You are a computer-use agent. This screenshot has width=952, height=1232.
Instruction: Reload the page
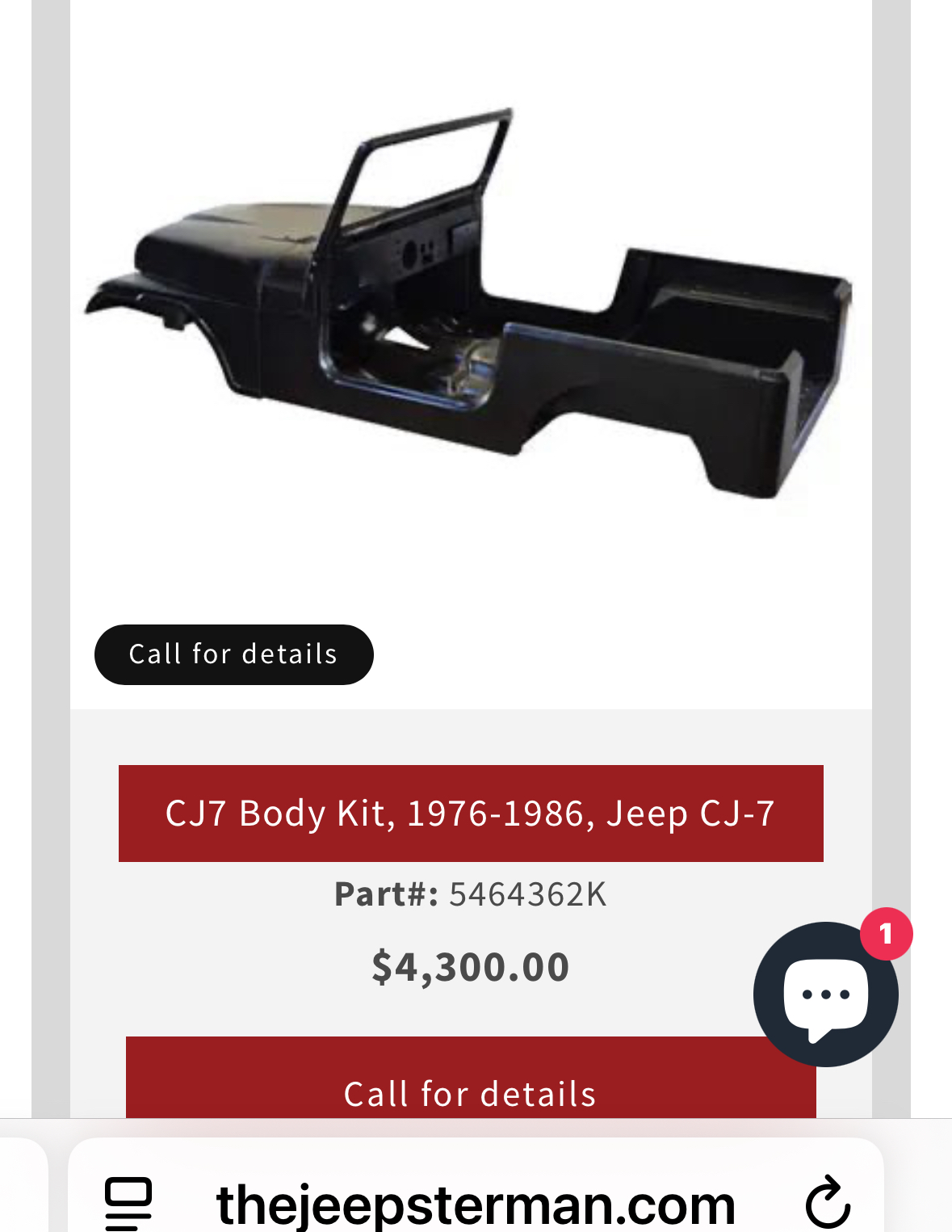(x=828, y=1203)
